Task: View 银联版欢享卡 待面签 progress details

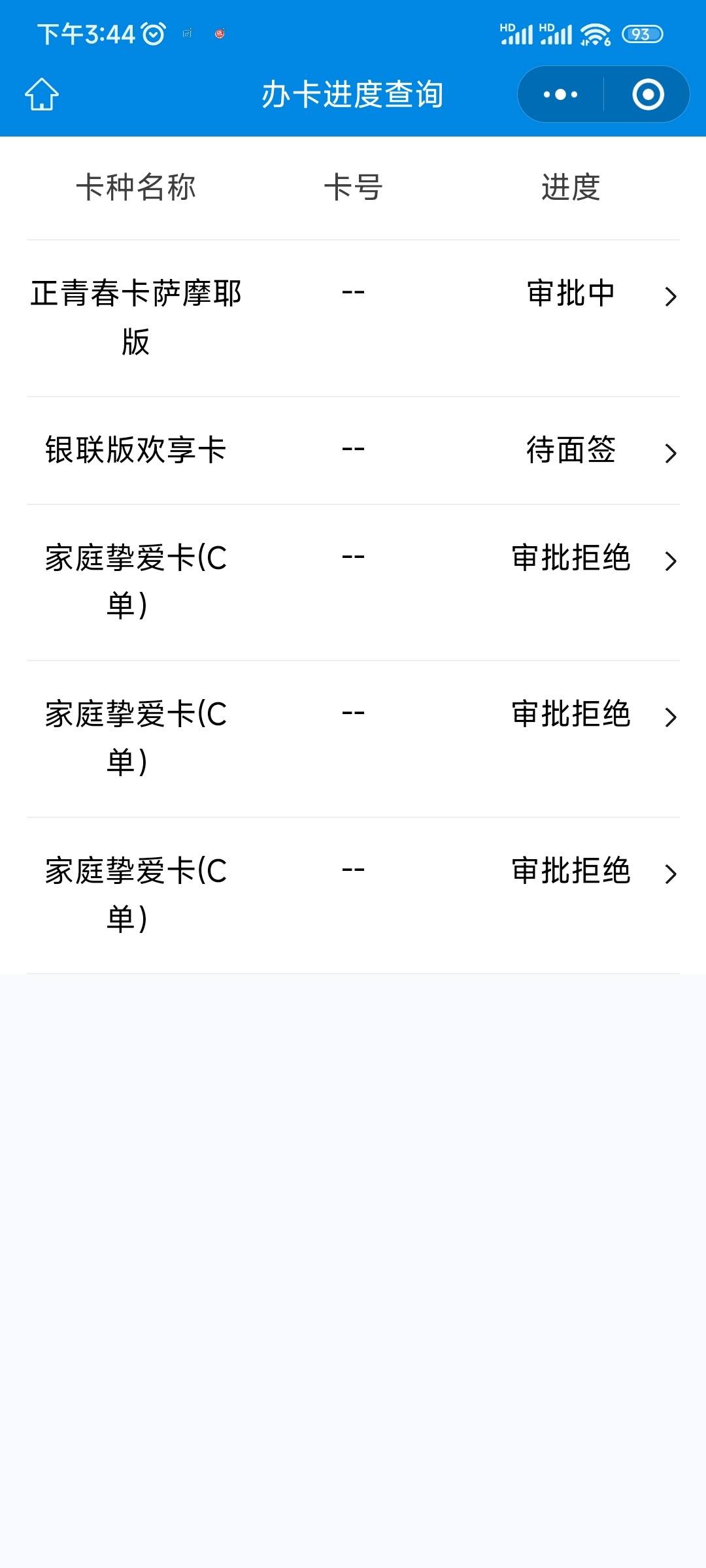Action: (353, 451)
